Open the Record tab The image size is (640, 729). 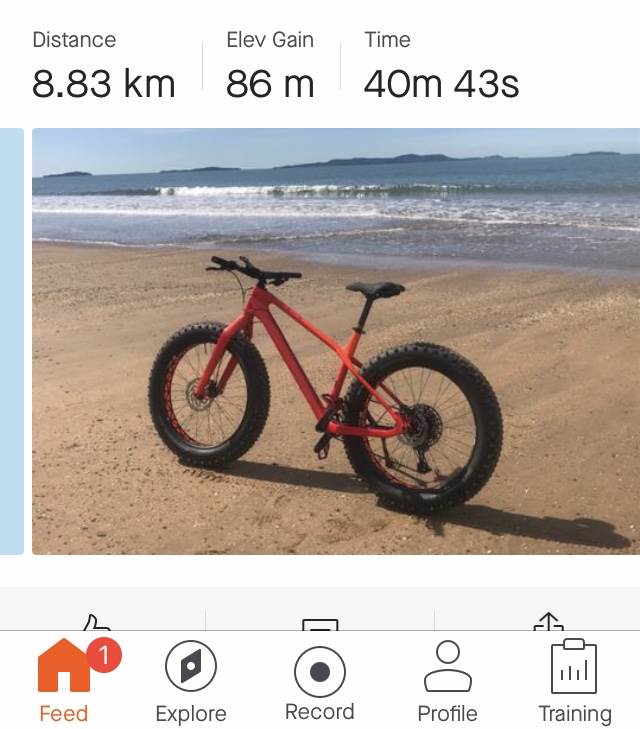point(320,682)
